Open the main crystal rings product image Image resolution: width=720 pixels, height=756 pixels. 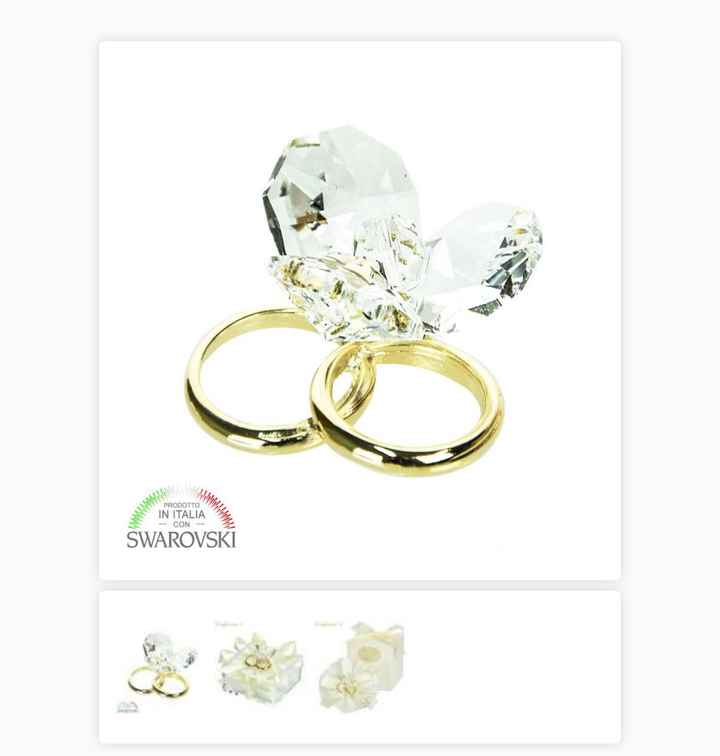[360, 310]
